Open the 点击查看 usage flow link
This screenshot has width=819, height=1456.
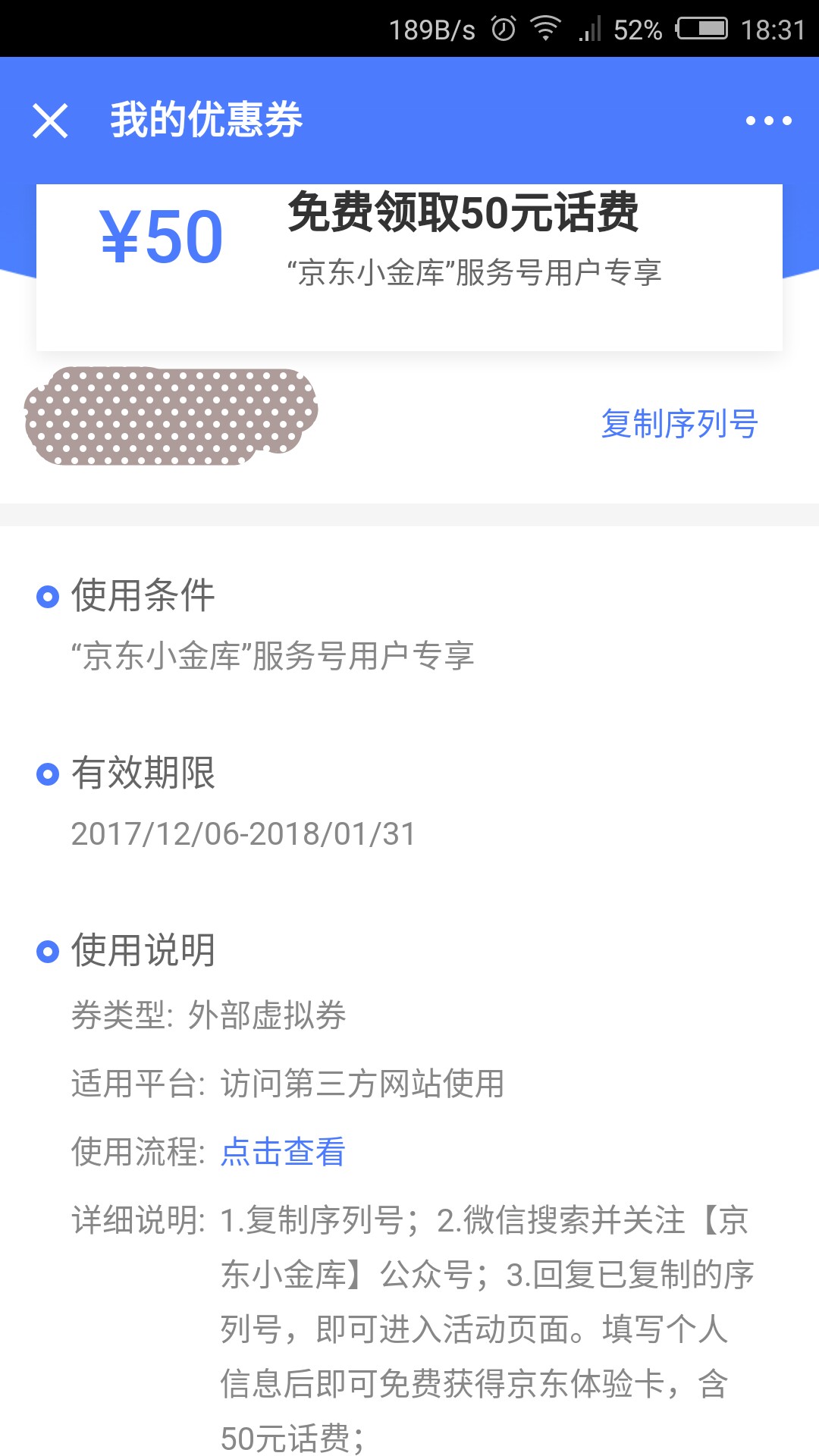point(283,1151)
